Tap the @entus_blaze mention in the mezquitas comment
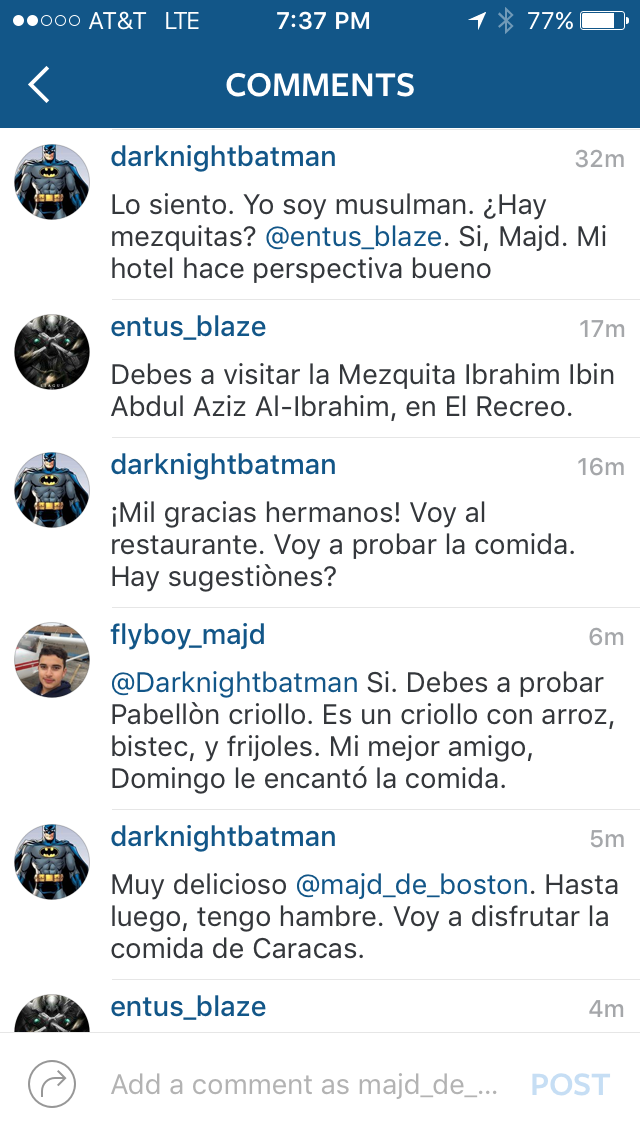Screen dimensions: 640x1136 353,237
